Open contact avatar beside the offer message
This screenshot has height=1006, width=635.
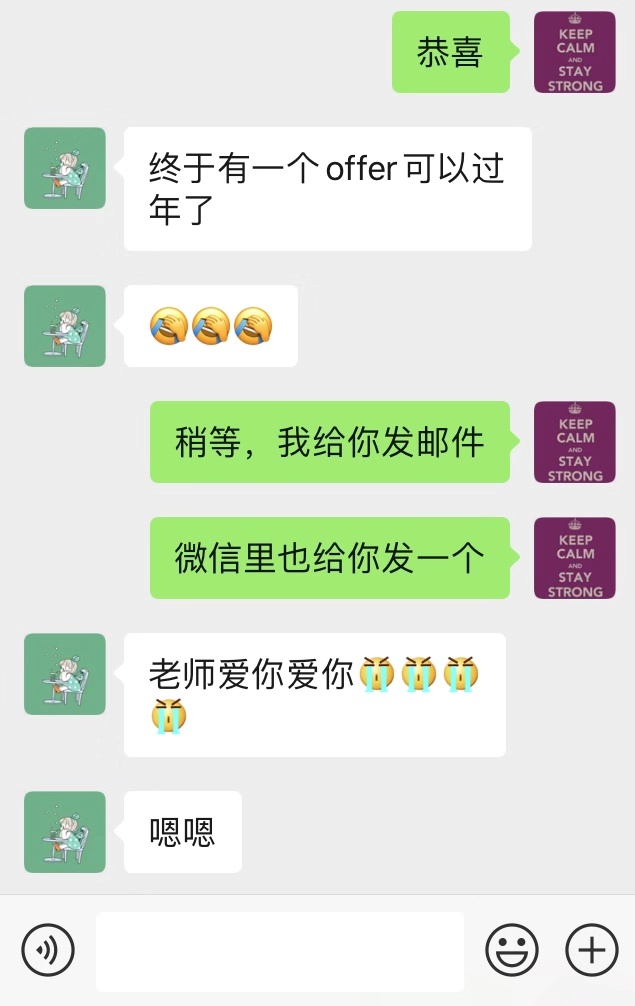pos(65,168)
